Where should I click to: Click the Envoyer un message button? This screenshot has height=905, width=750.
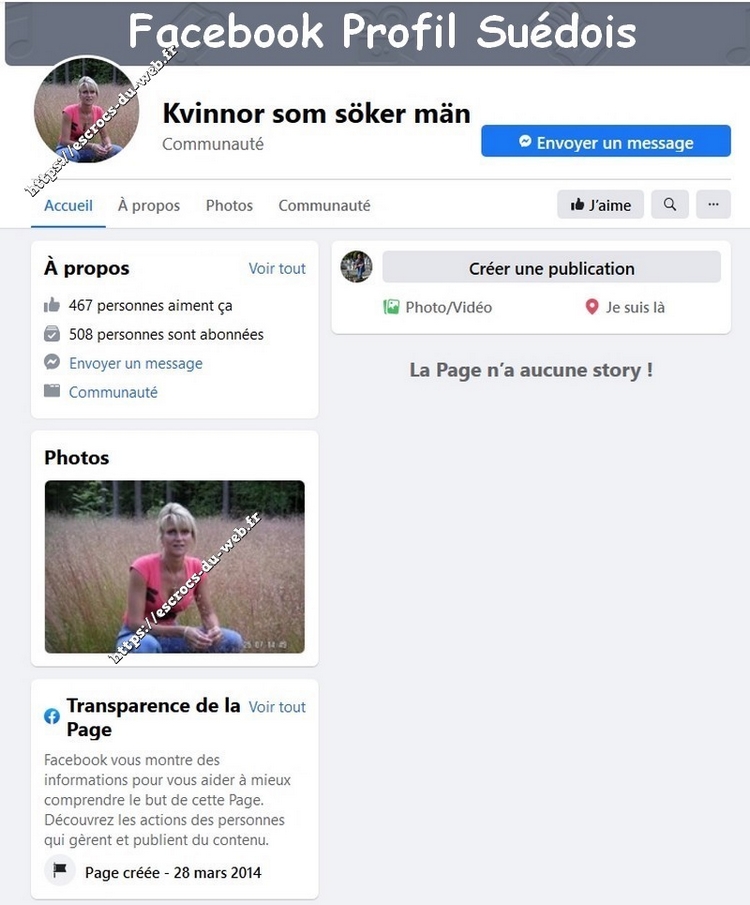(606, 141)
